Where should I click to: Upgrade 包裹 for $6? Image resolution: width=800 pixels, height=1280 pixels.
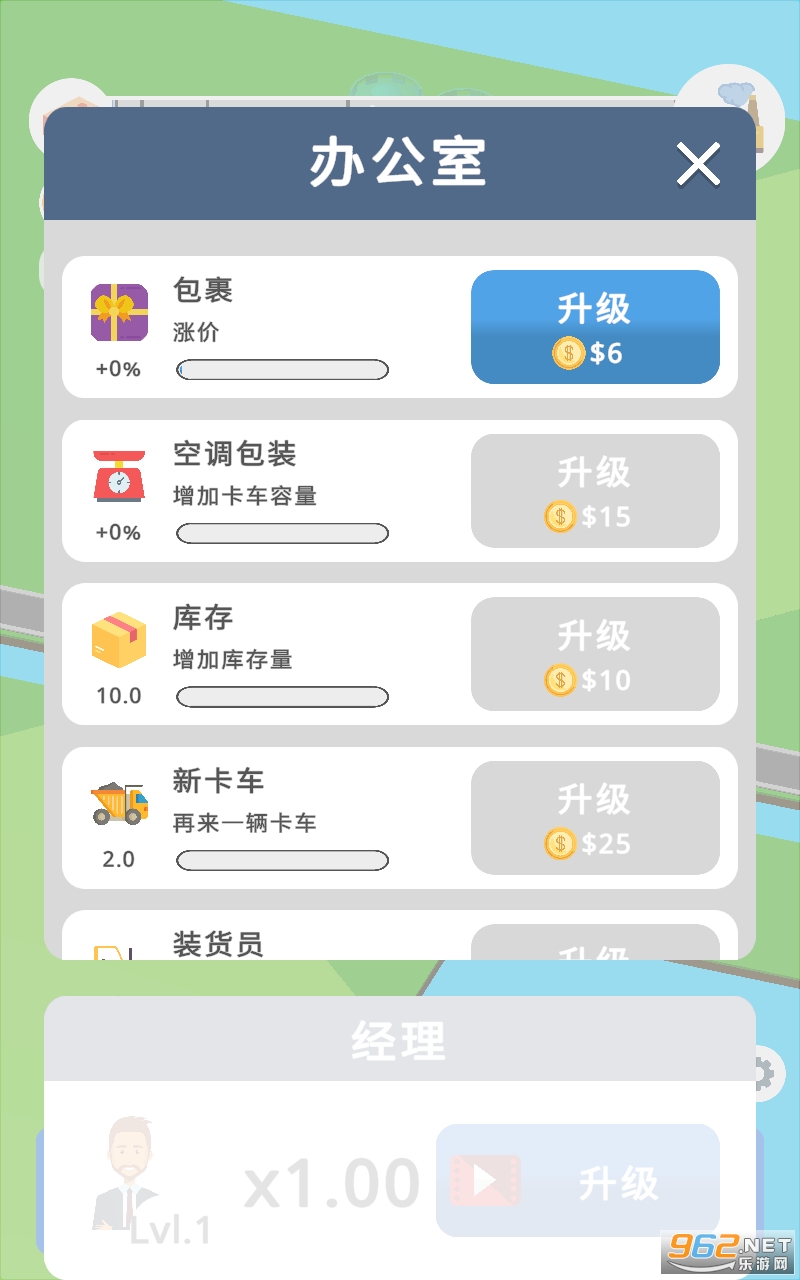pos(595,327)
